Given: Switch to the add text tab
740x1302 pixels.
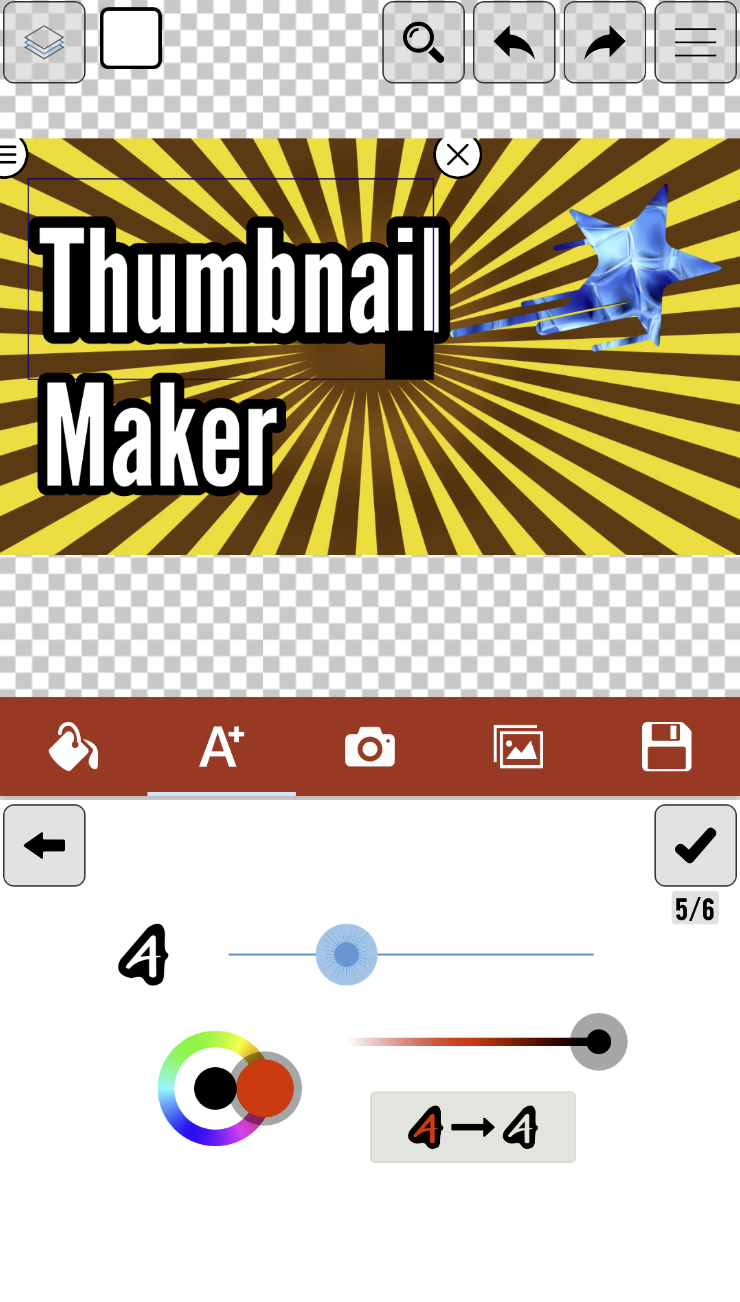Looking at the screenshot, I should click(x=221, y=747).
